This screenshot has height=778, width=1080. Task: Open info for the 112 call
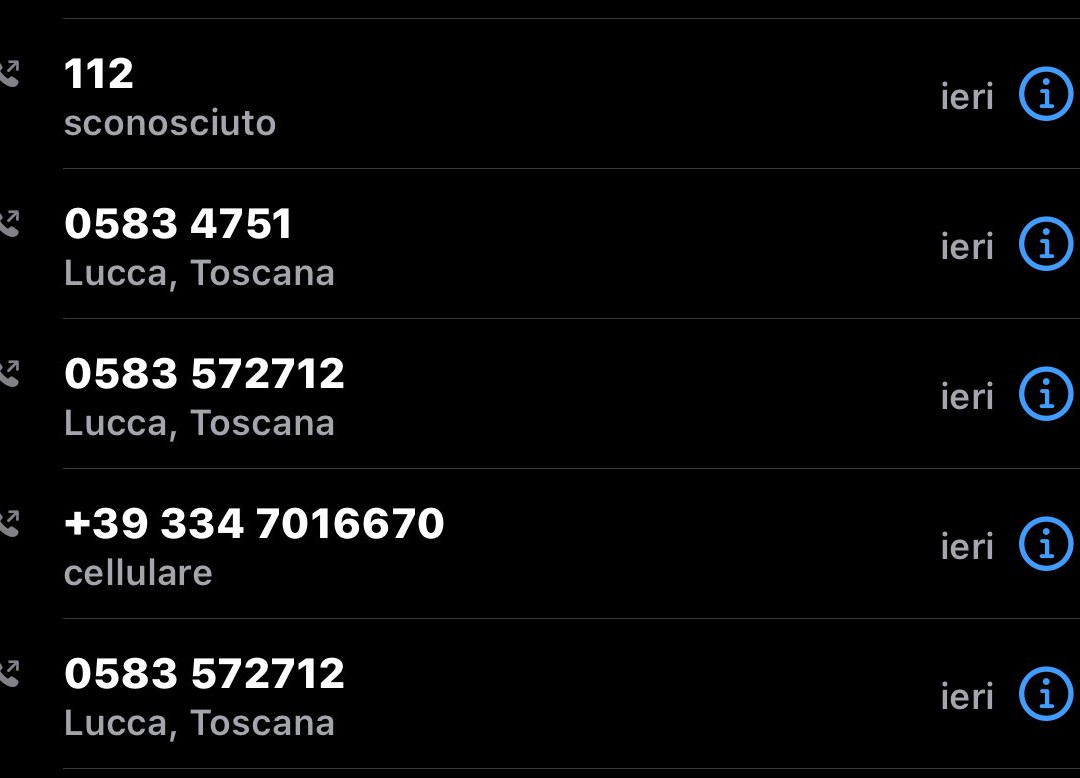click(x=1045, y=96)
